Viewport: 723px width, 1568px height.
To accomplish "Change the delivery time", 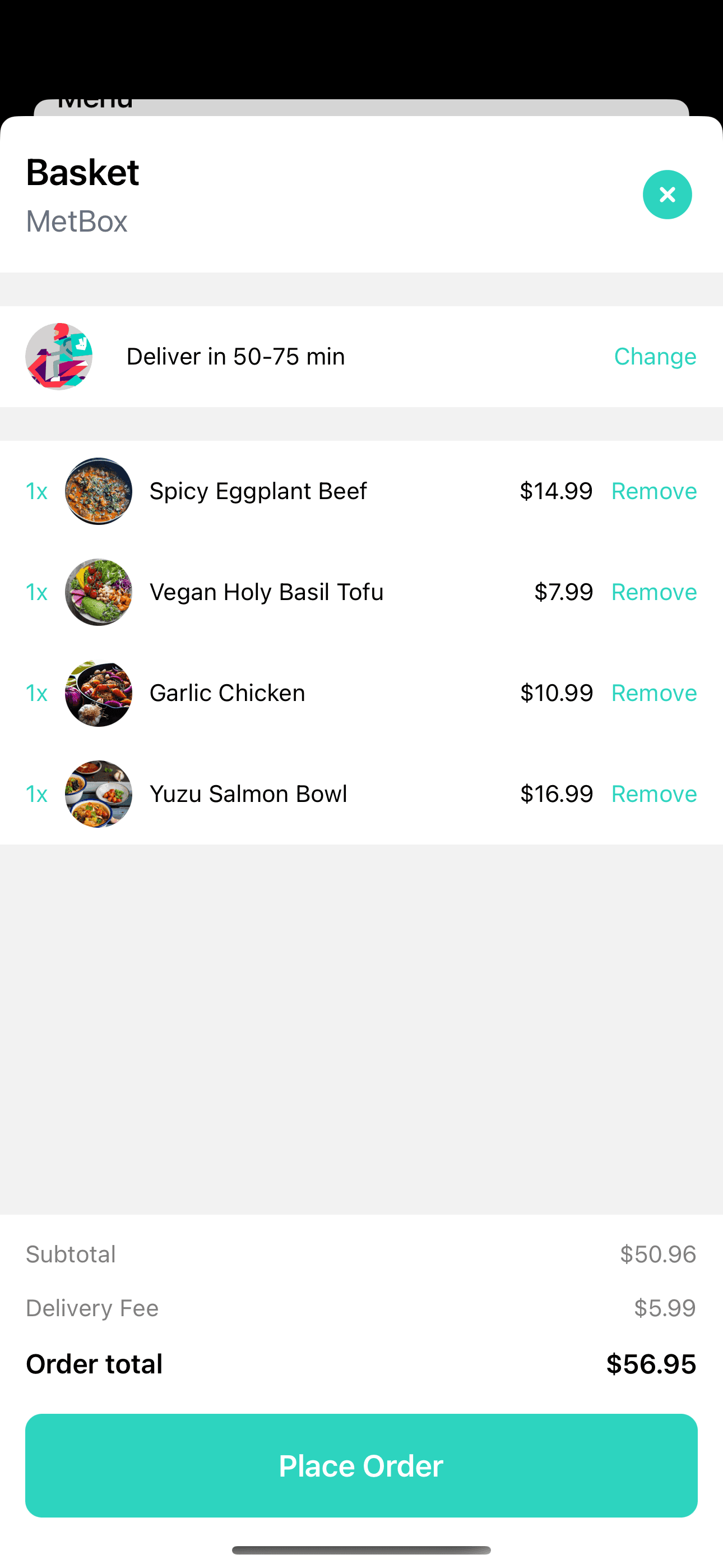I will pyautogui.click(x=655, y=357).
